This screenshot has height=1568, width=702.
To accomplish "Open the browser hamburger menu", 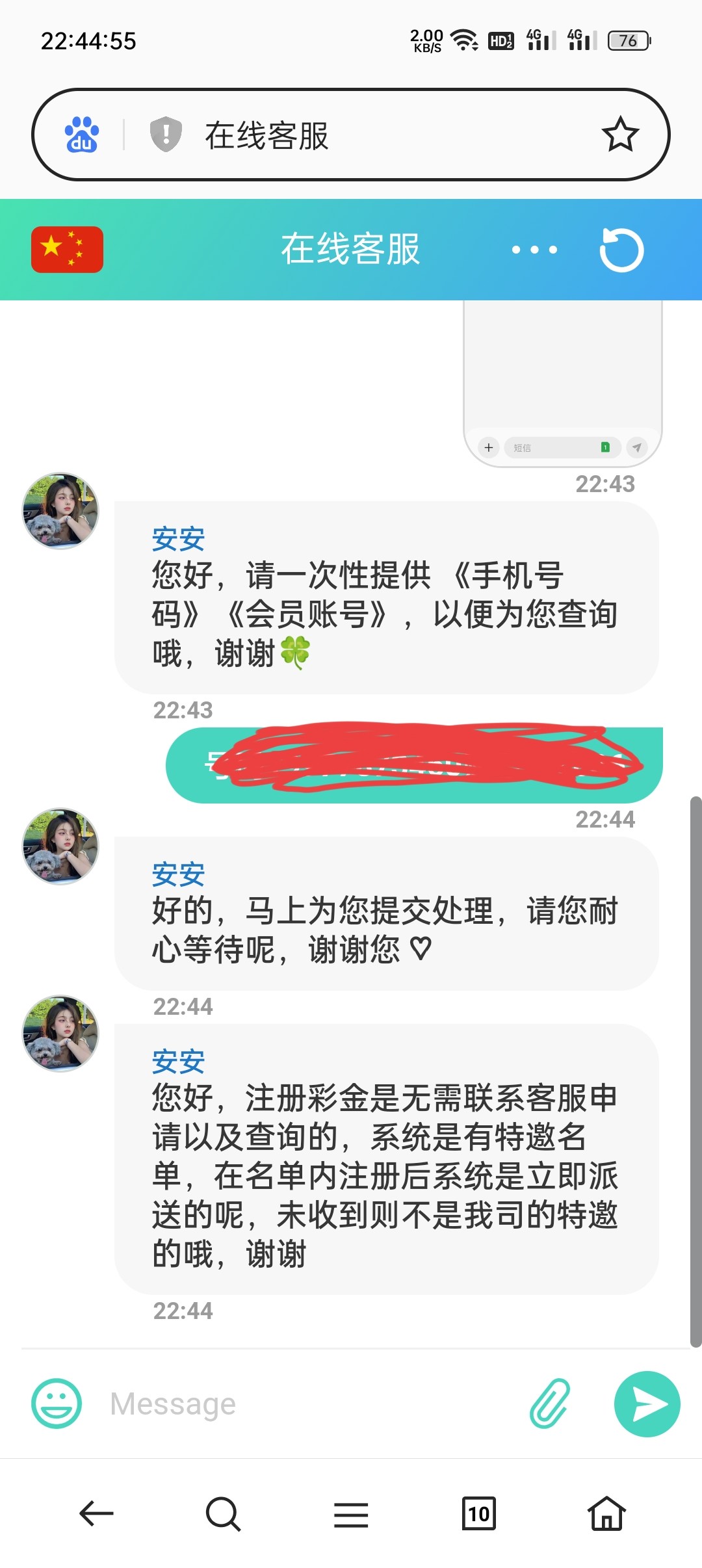I will coord(351,1513).
